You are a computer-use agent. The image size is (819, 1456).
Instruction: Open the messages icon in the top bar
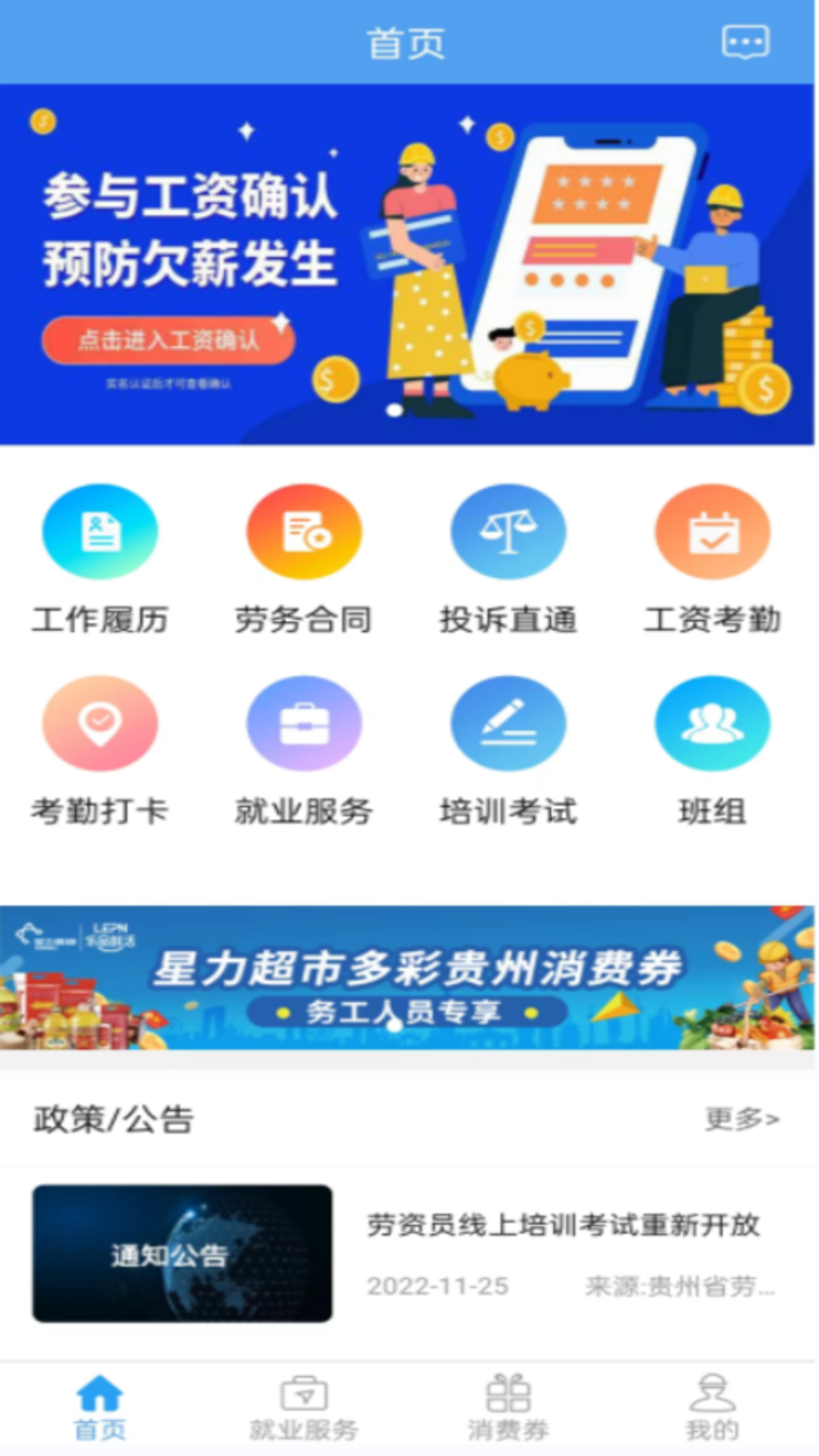(746, 43)
